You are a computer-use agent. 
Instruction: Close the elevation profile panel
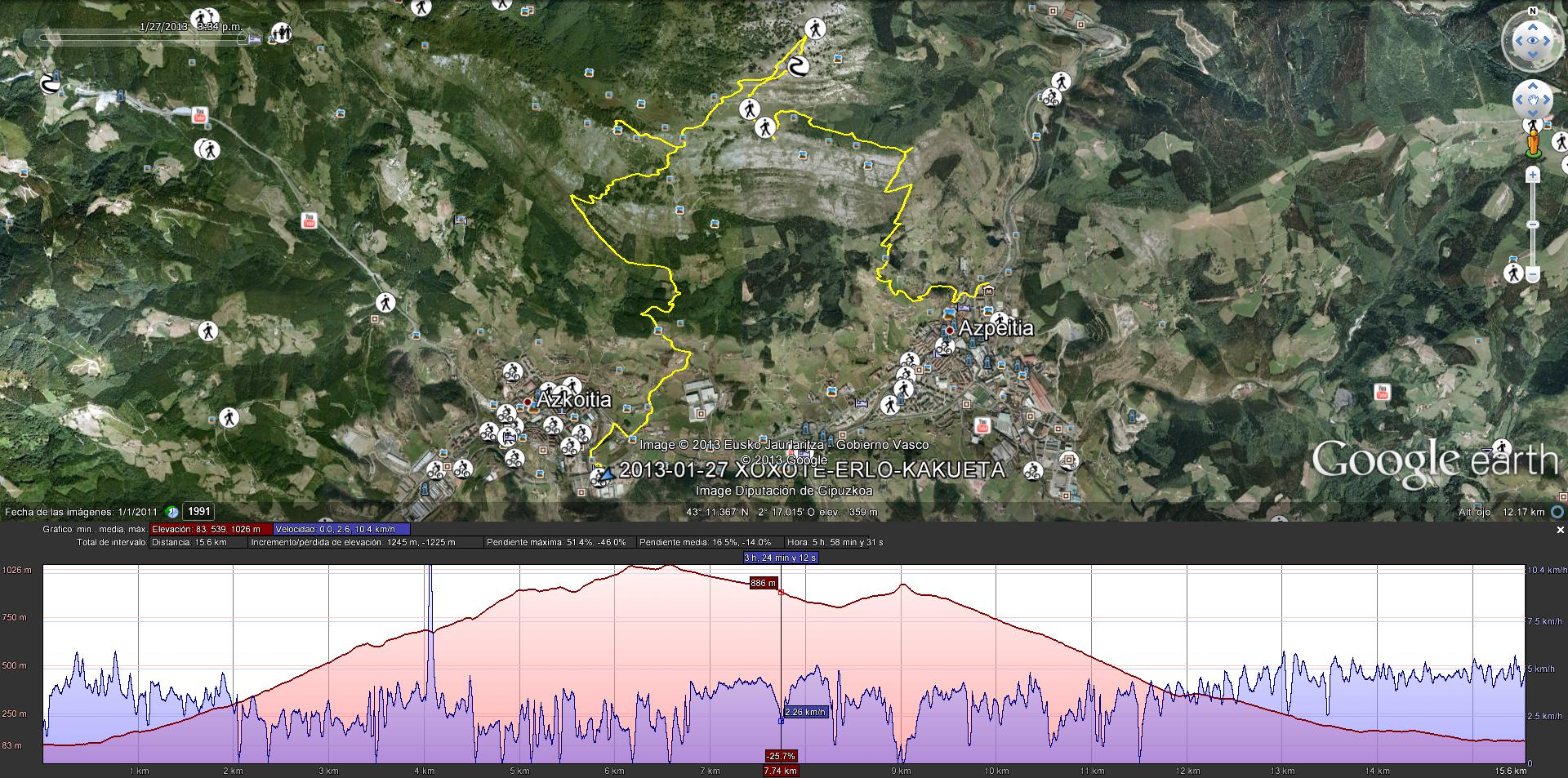(x=1560, y=530)
